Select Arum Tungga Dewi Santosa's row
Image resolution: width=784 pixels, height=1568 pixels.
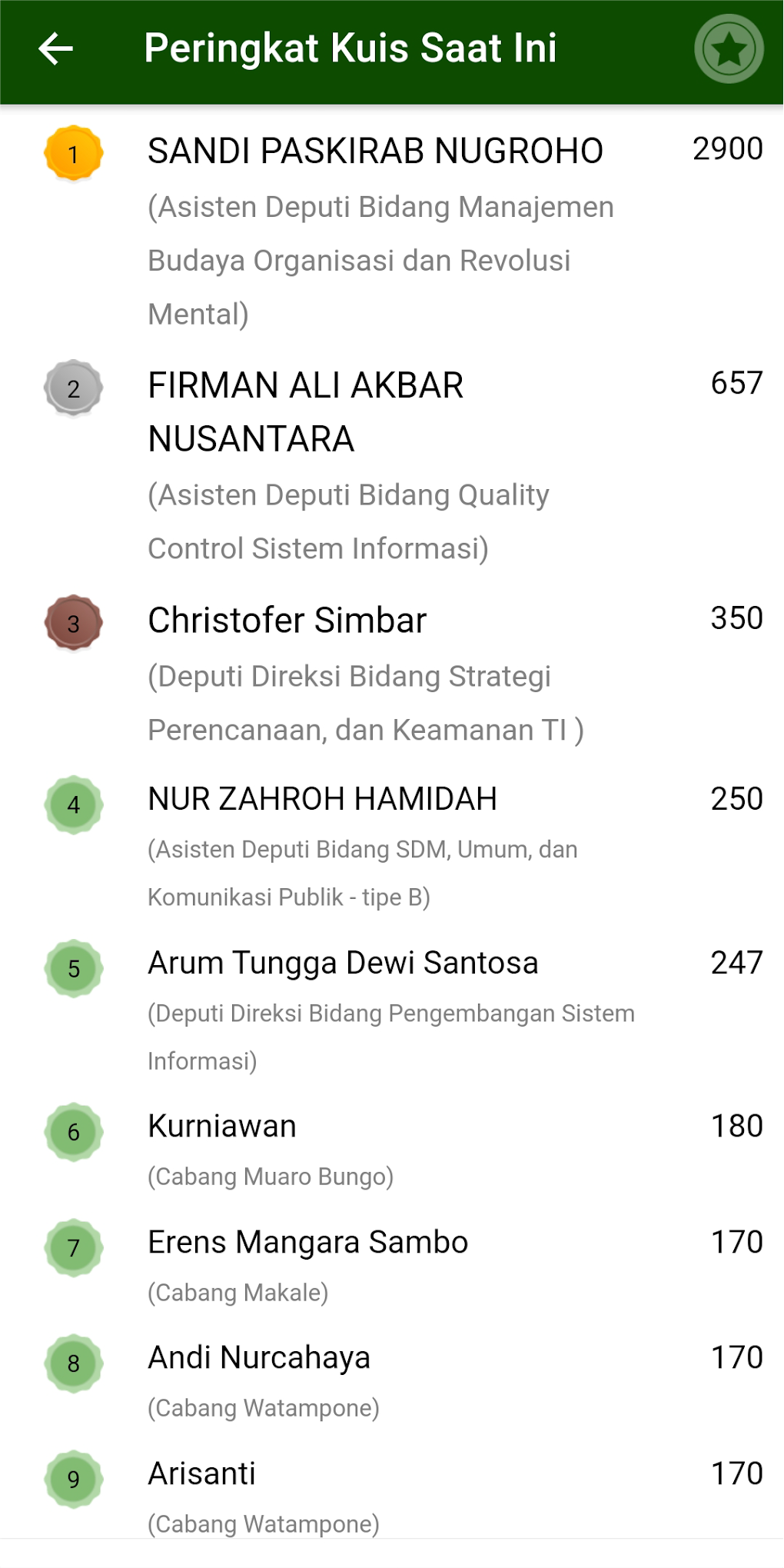pyautogui.click(x=343, y=963)
